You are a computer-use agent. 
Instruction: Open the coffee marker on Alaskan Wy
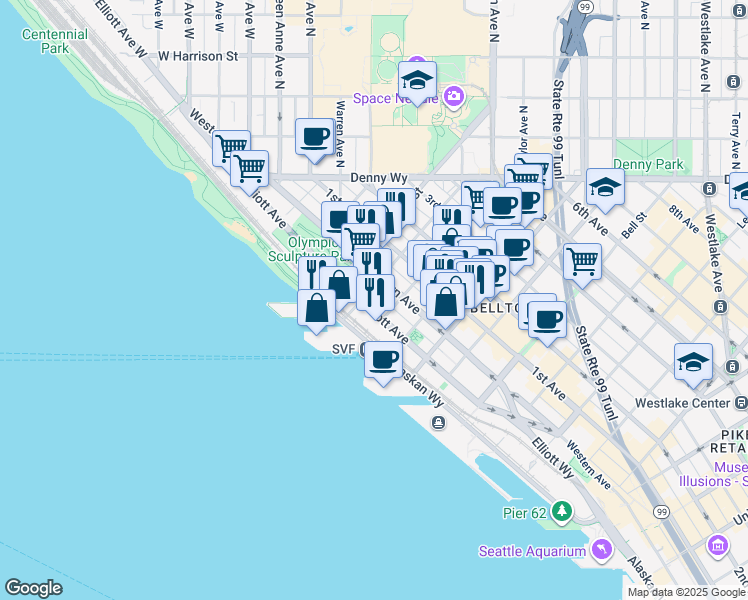click(382, 360)
